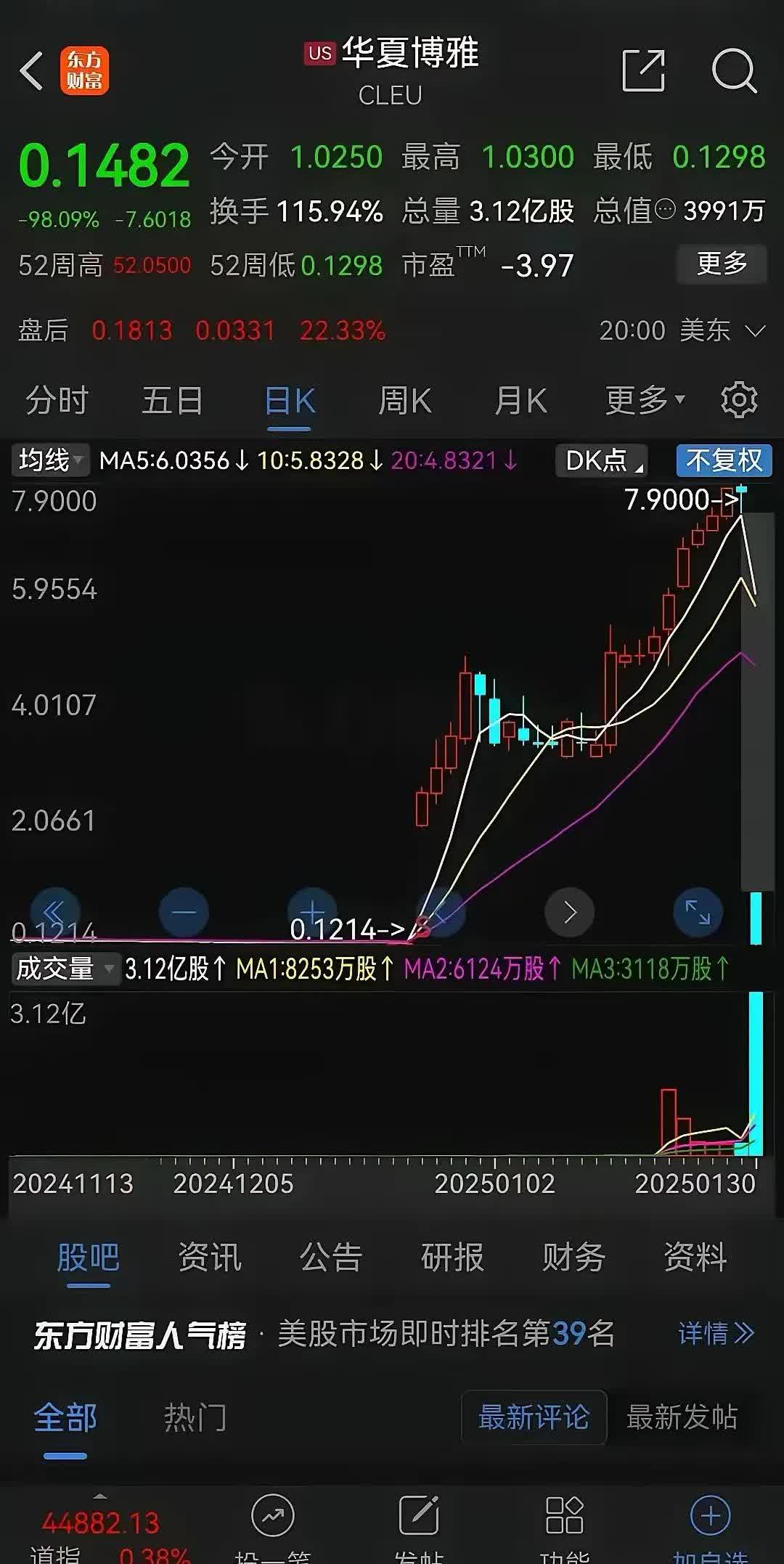The image size is (784, 1564).
Task: Expand chart to fullscreen
Action: pos(698,912)
